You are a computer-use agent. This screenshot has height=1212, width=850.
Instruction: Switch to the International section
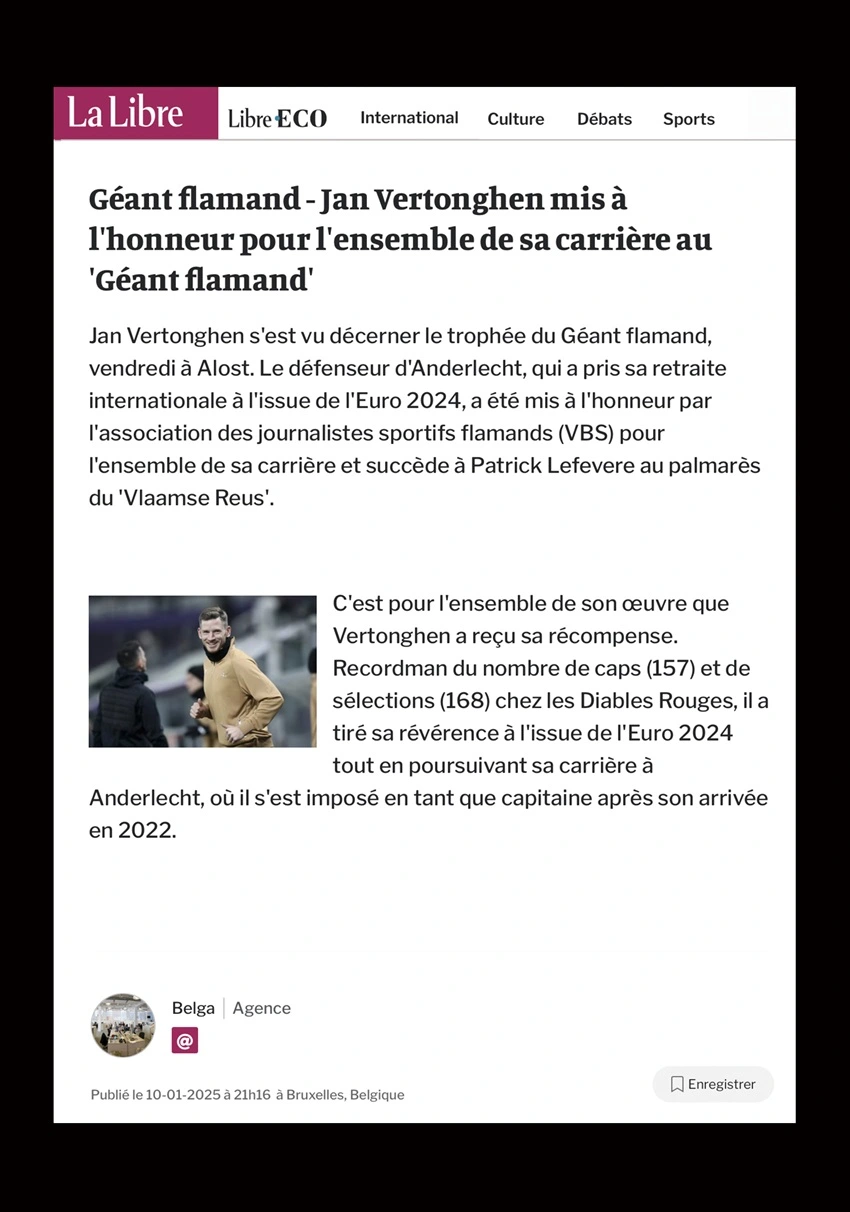(409, 118)
